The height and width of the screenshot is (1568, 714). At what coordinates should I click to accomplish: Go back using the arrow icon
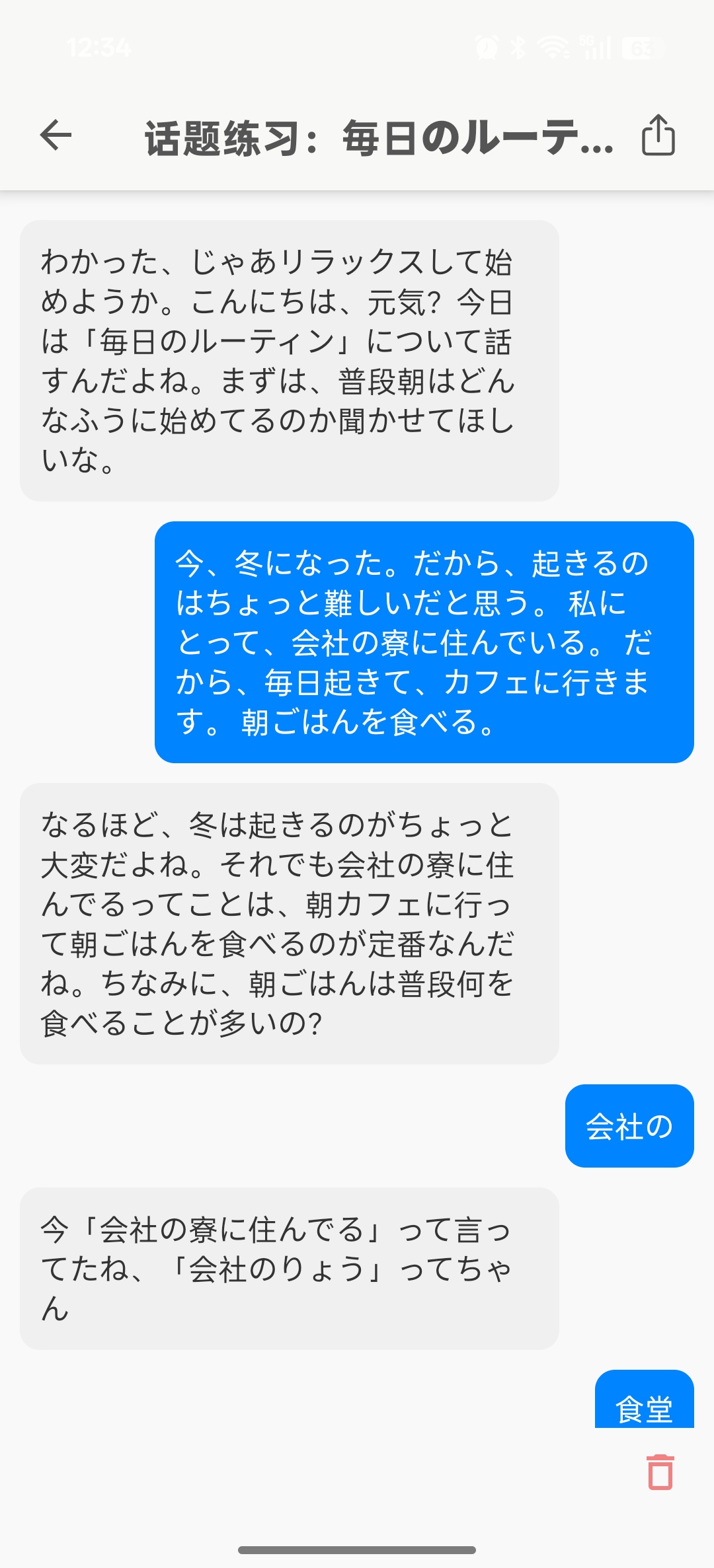(x=56, y=136)
